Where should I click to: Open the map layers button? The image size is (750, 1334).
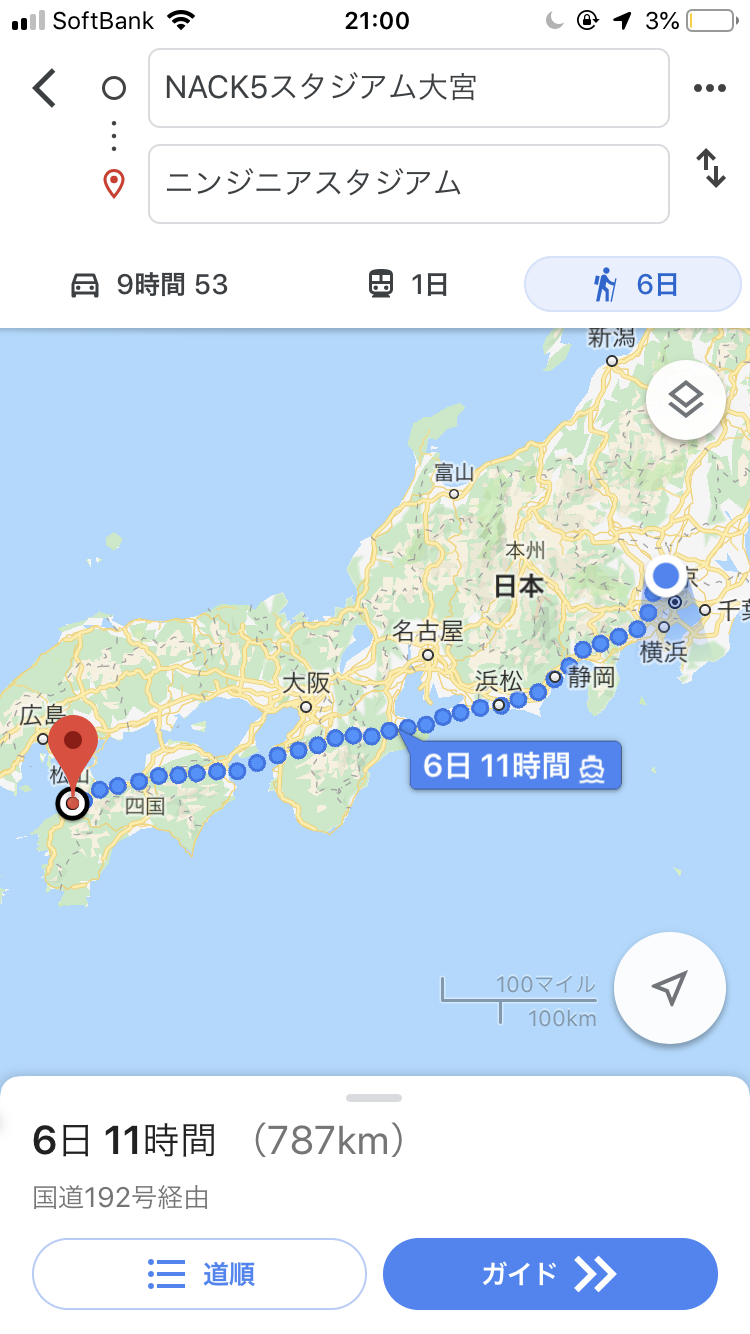coord(685,400)
